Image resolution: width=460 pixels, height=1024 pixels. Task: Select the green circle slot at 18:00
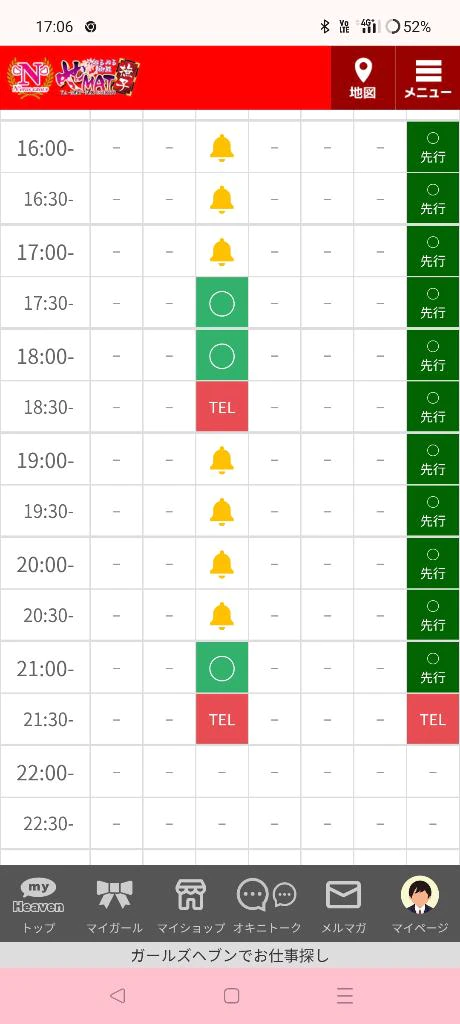[222, 355]
